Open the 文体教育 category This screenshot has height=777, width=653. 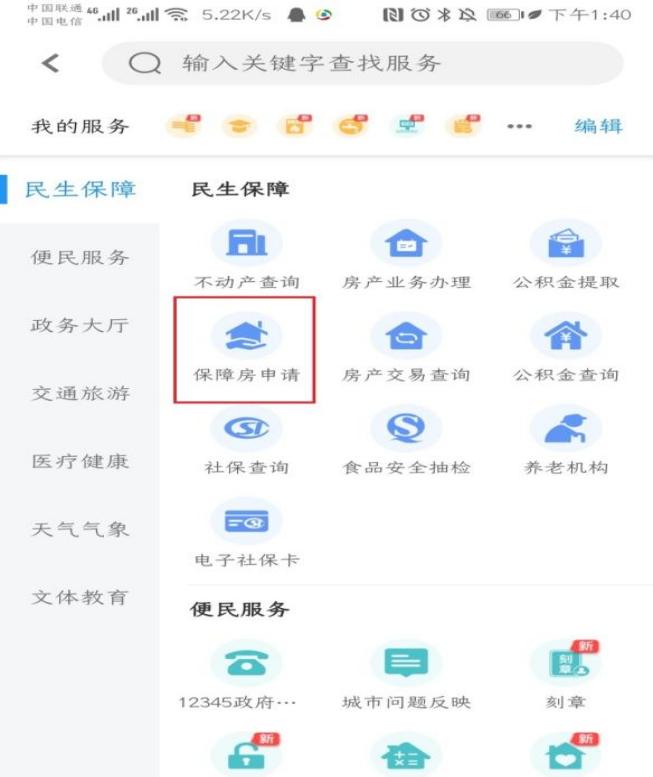(80, 597)
